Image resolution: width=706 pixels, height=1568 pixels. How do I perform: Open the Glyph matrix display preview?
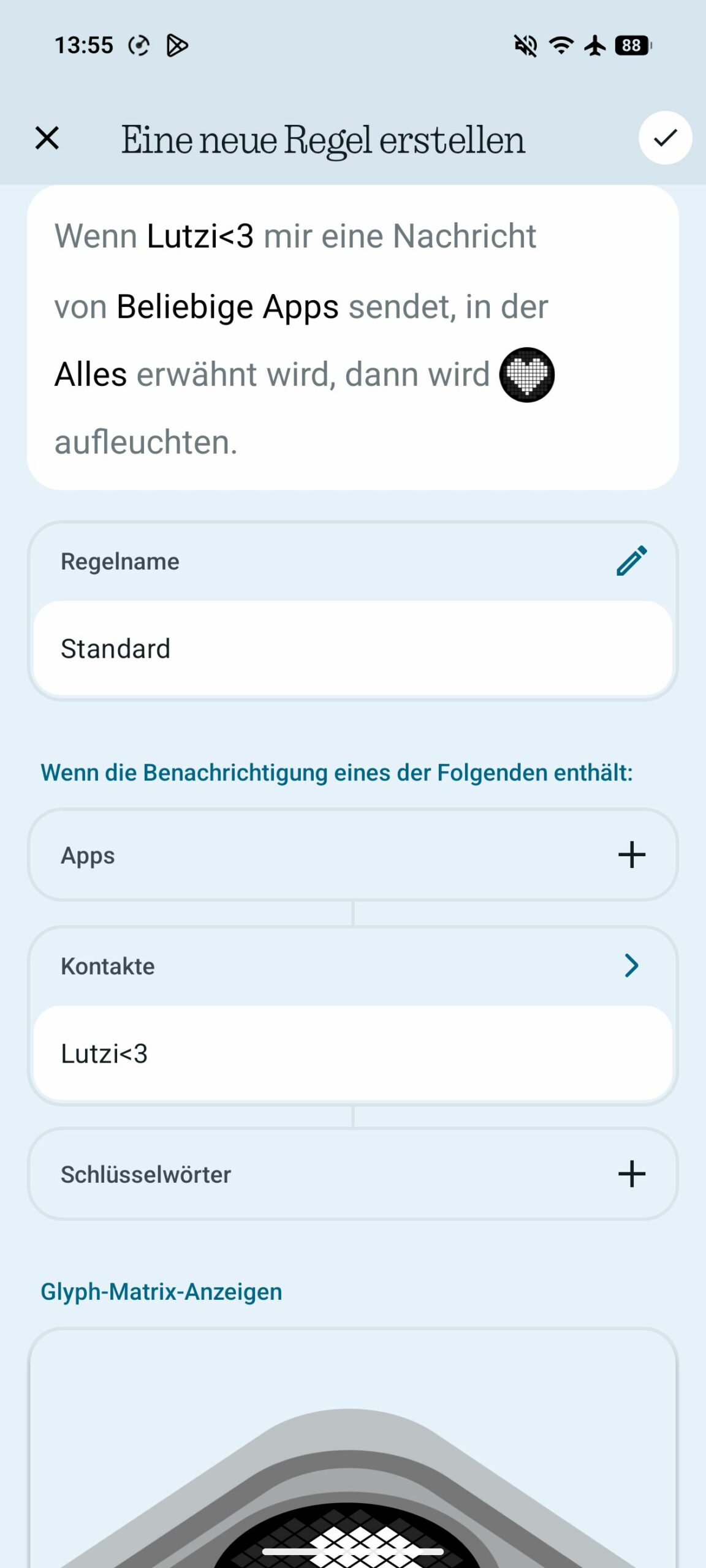point(352,1470)
